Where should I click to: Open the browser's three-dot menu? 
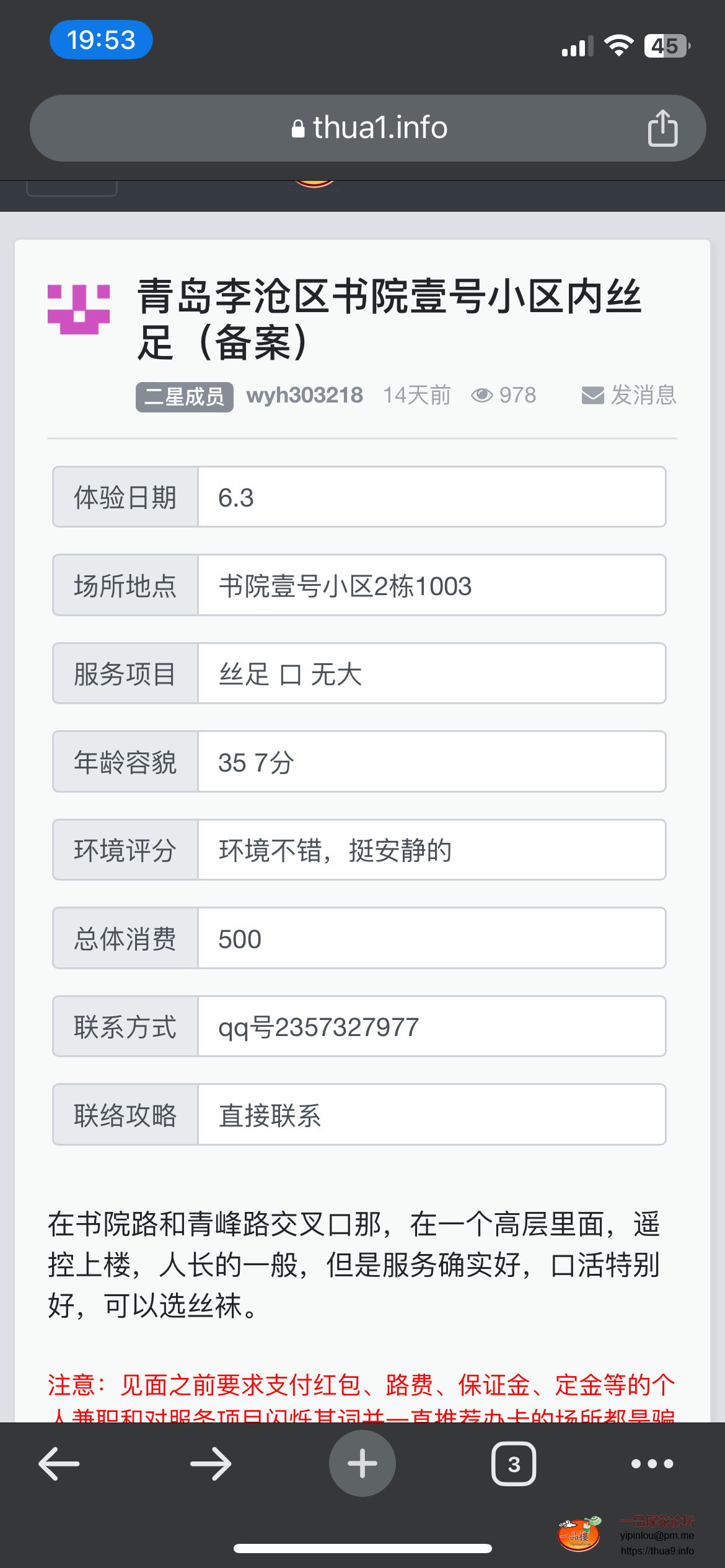pos(652,1464)
